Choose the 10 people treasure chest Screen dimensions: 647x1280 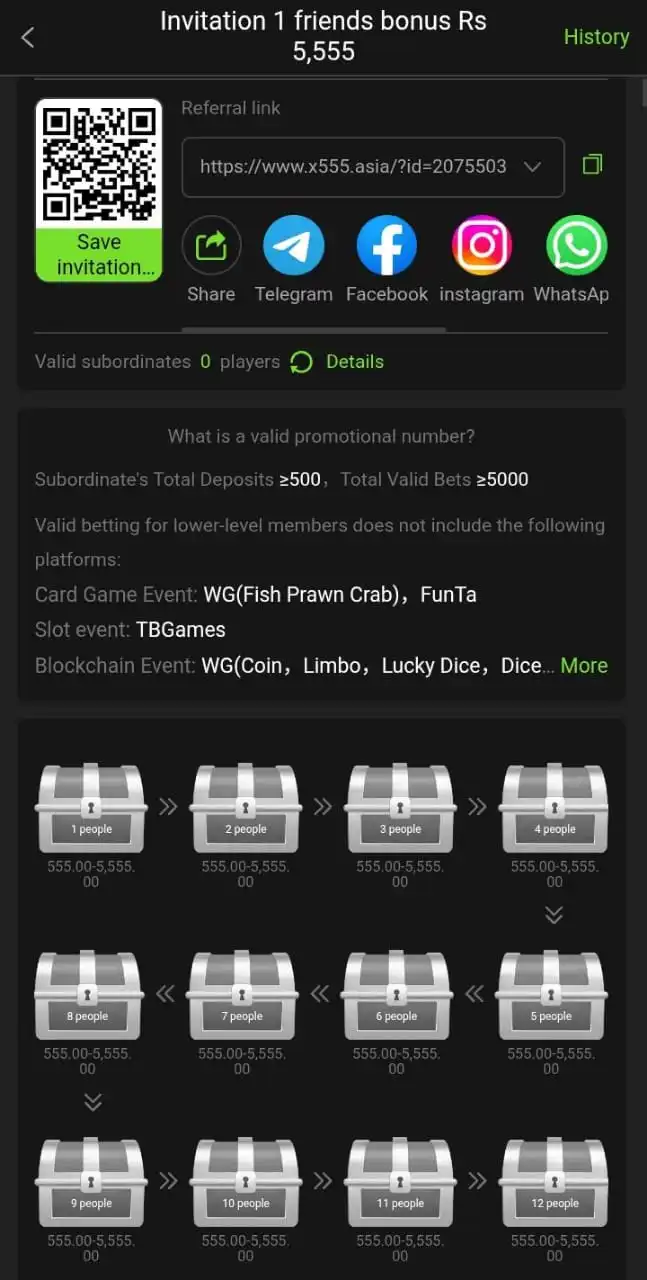[245, 1182]
